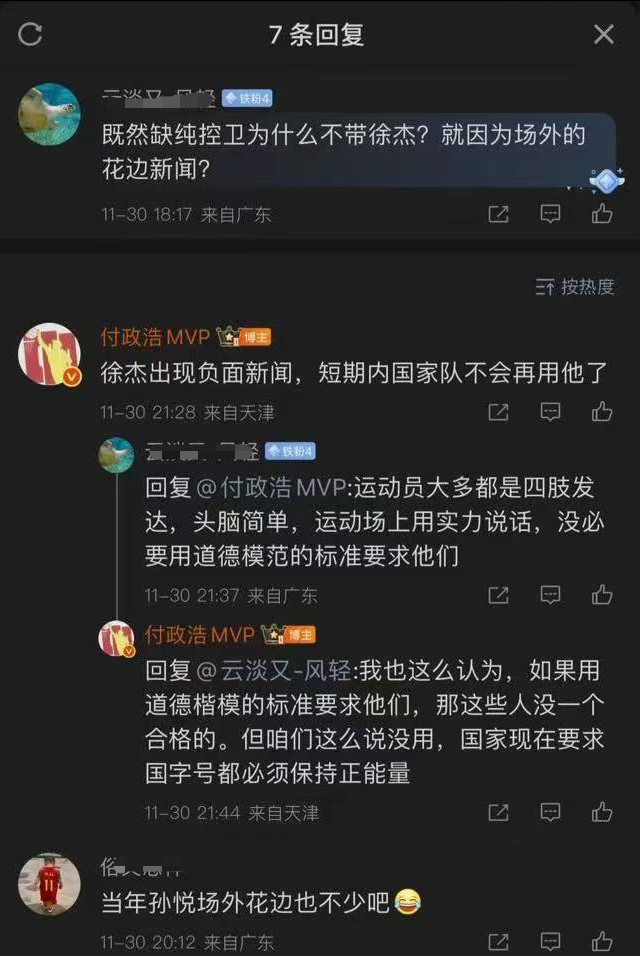The image size is (640, 956).
Task: Share the 21:37 reply
Action: pyautogui.click(x=498, y=595)
